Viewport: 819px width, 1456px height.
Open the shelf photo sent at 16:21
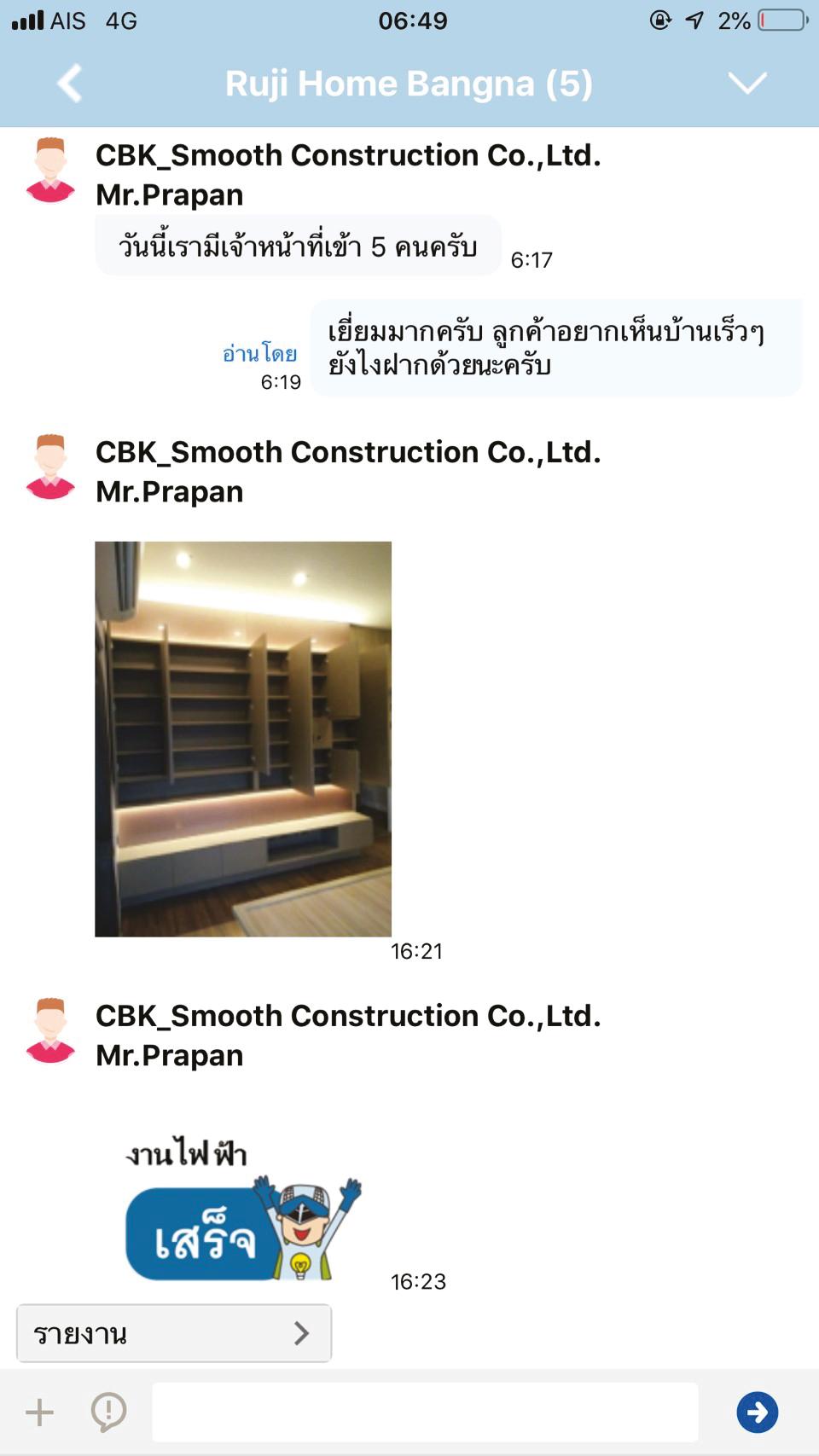click(x=243, y=739)
